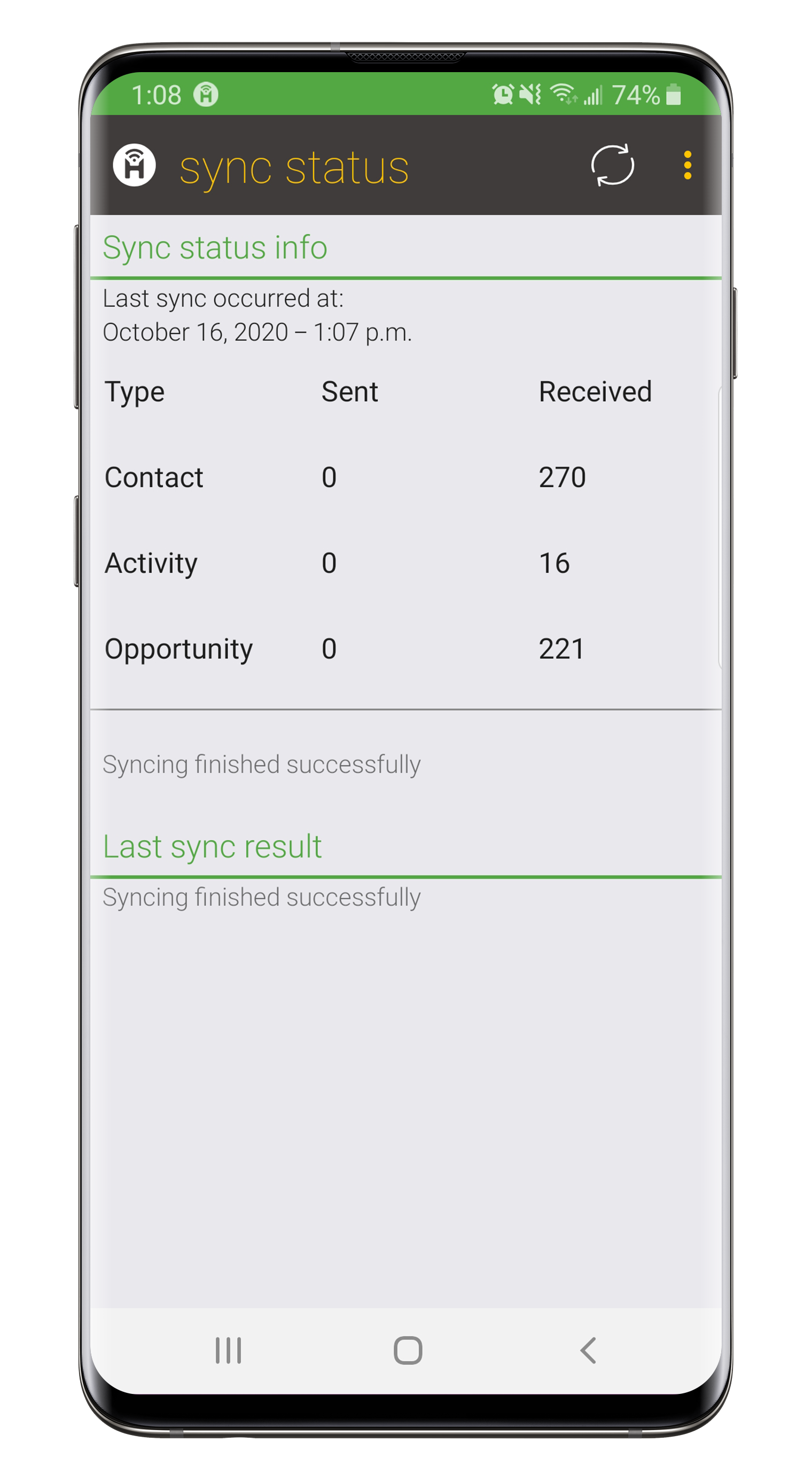Open the three-dot overflow menu
The width and height of the screenshot is (812, 1481).
pos(686,166)
